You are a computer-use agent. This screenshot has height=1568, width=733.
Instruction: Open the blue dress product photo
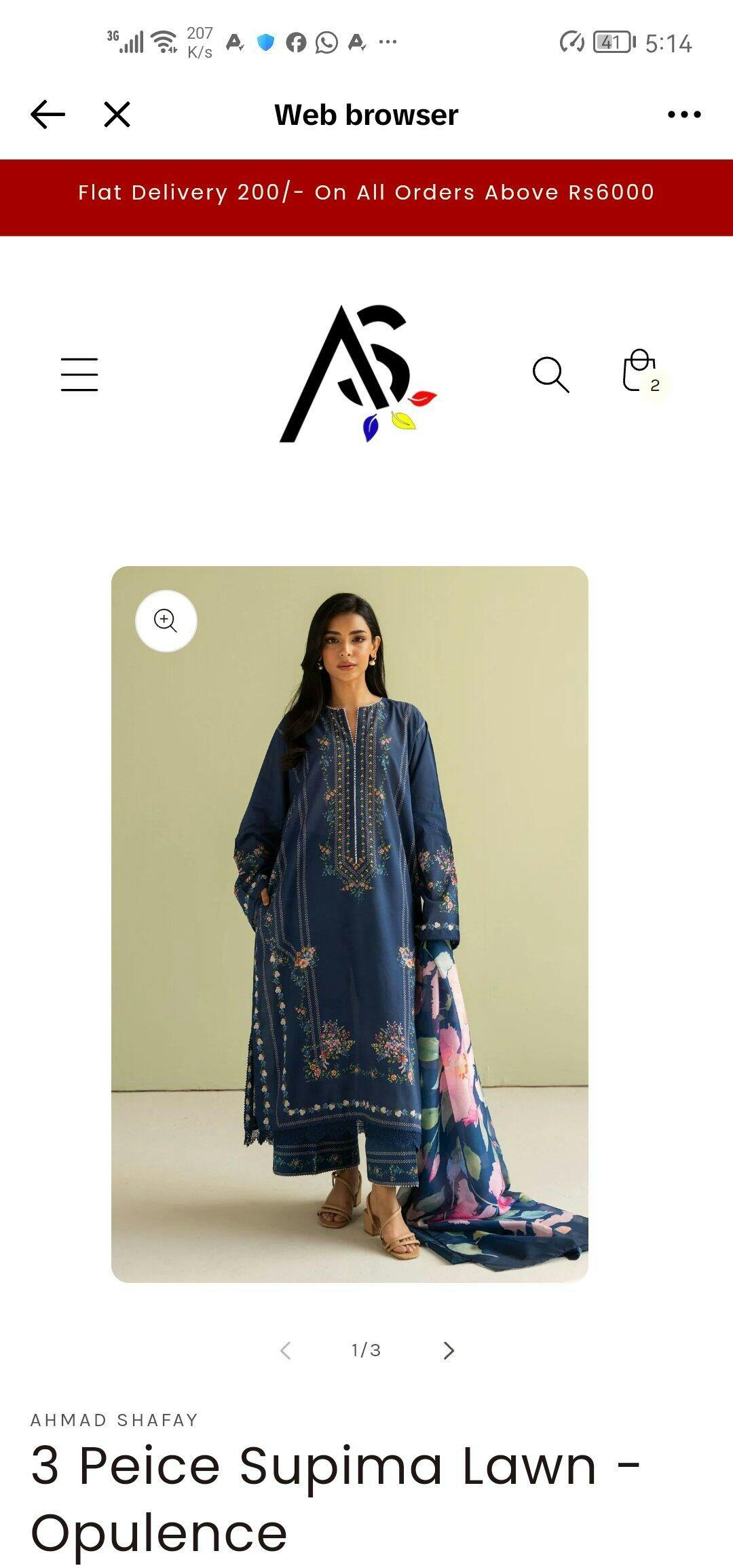coord(350,924)
